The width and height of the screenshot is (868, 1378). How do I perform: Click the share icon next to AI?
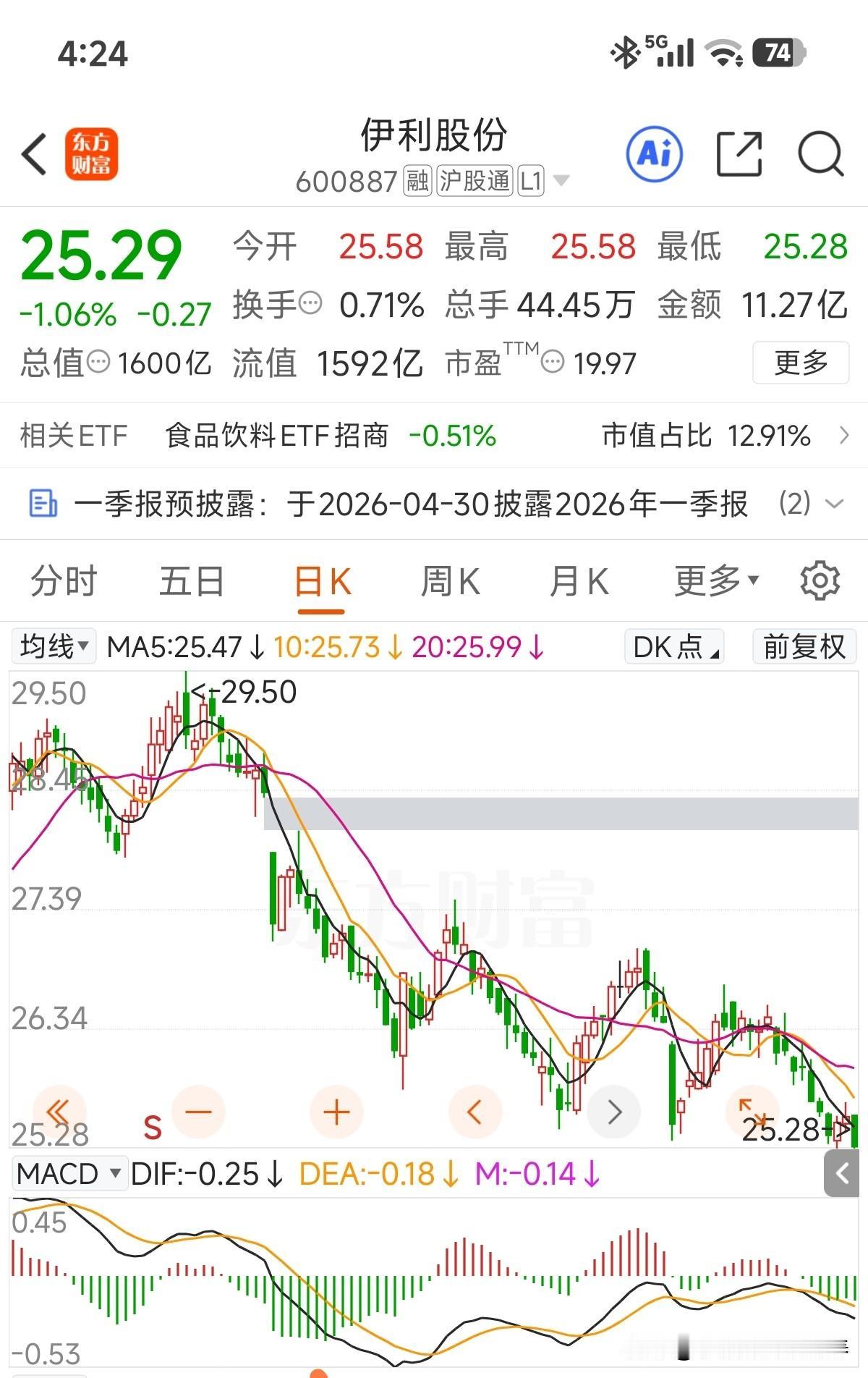739,153
